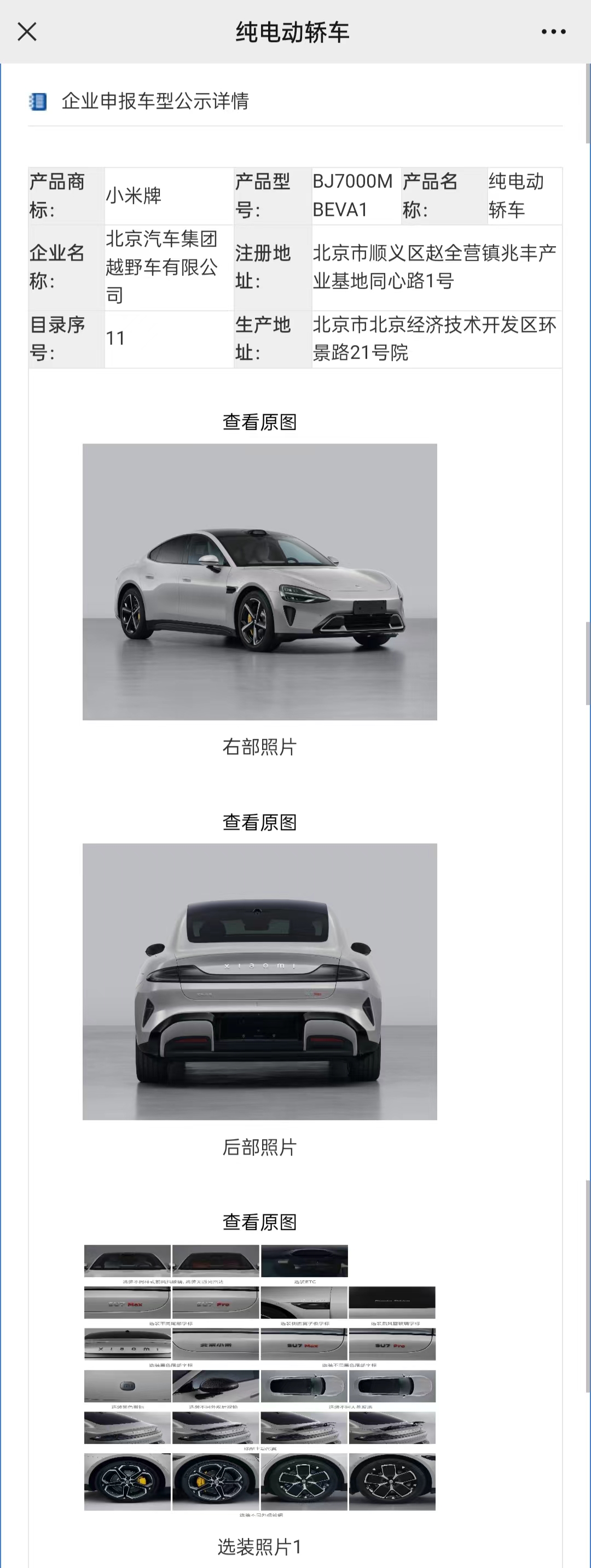
Task: Close the 纯电动轿车 page
Action: click(27, 32)
